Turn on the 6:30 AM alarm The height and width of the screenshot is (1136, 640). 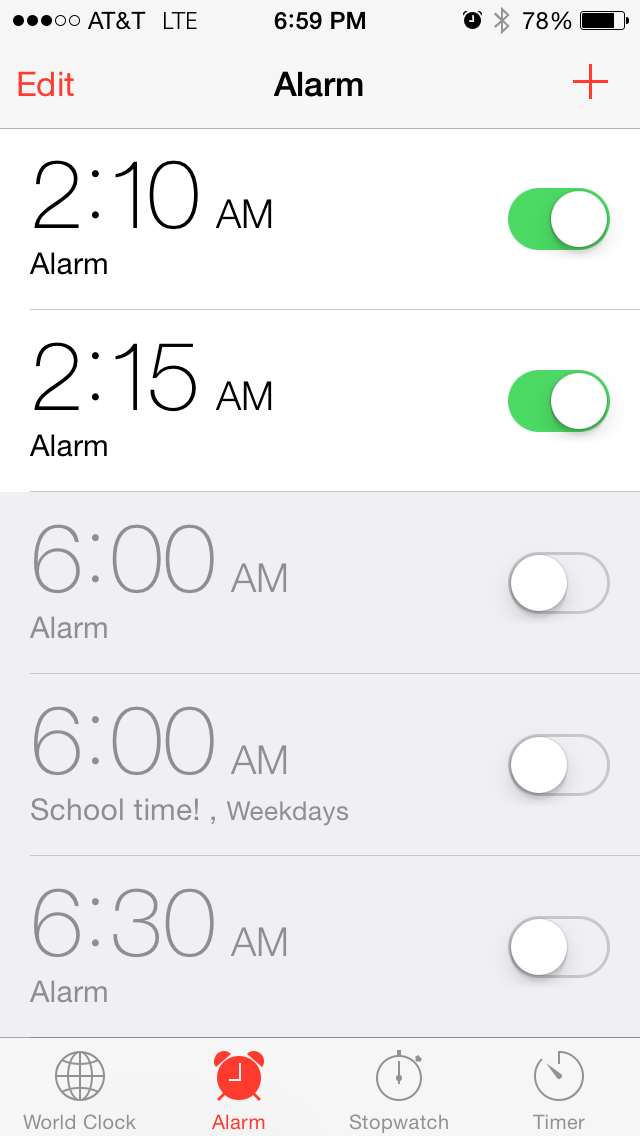pyautogui.click(x=558, y=947)
